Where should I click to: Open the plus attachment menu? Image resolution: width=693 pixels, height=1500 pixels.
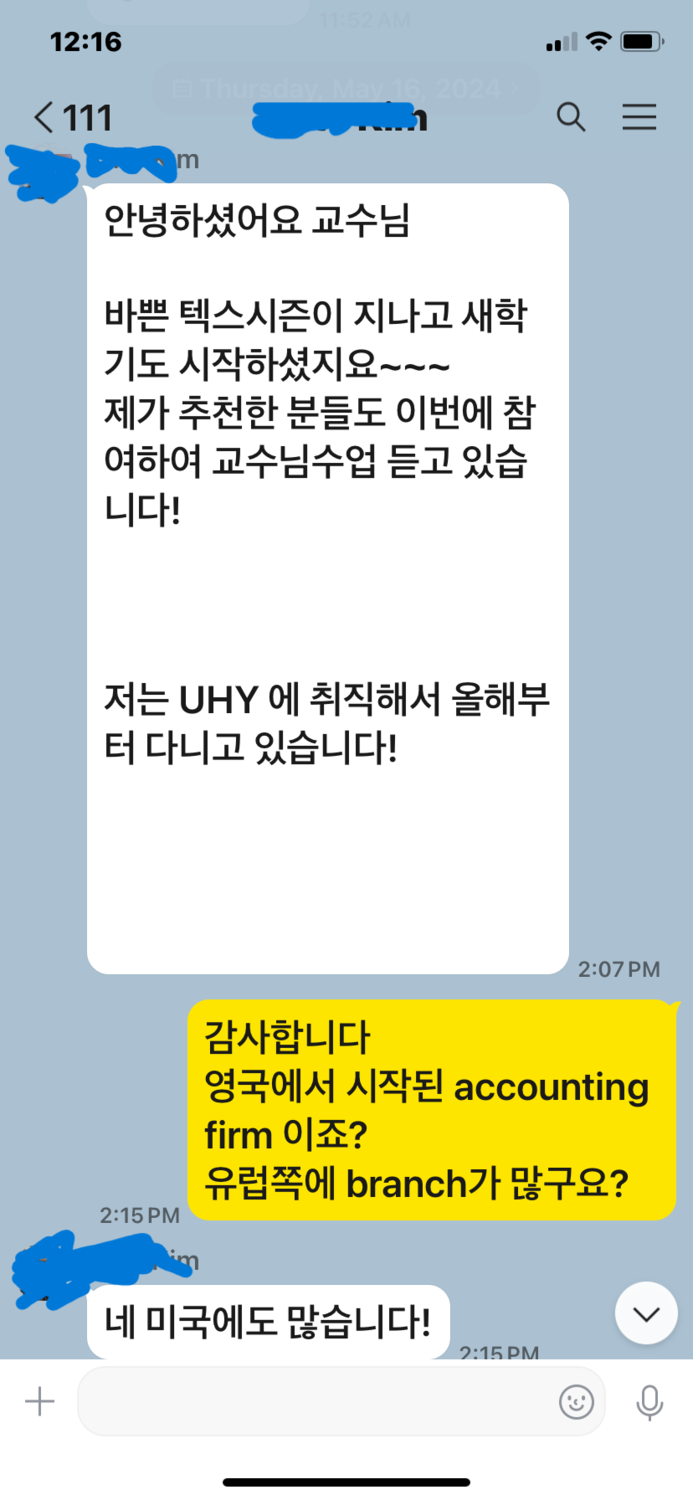(x=40, y=1402)
